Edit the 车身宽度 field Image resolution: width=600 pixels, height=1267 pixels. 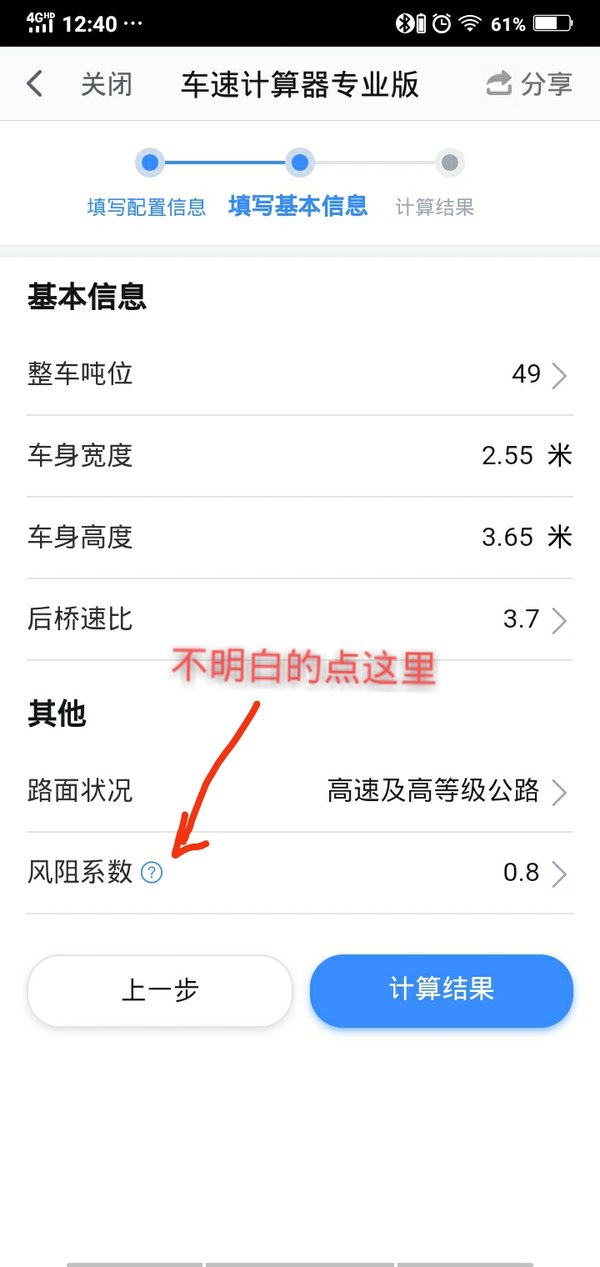point(510,456)
